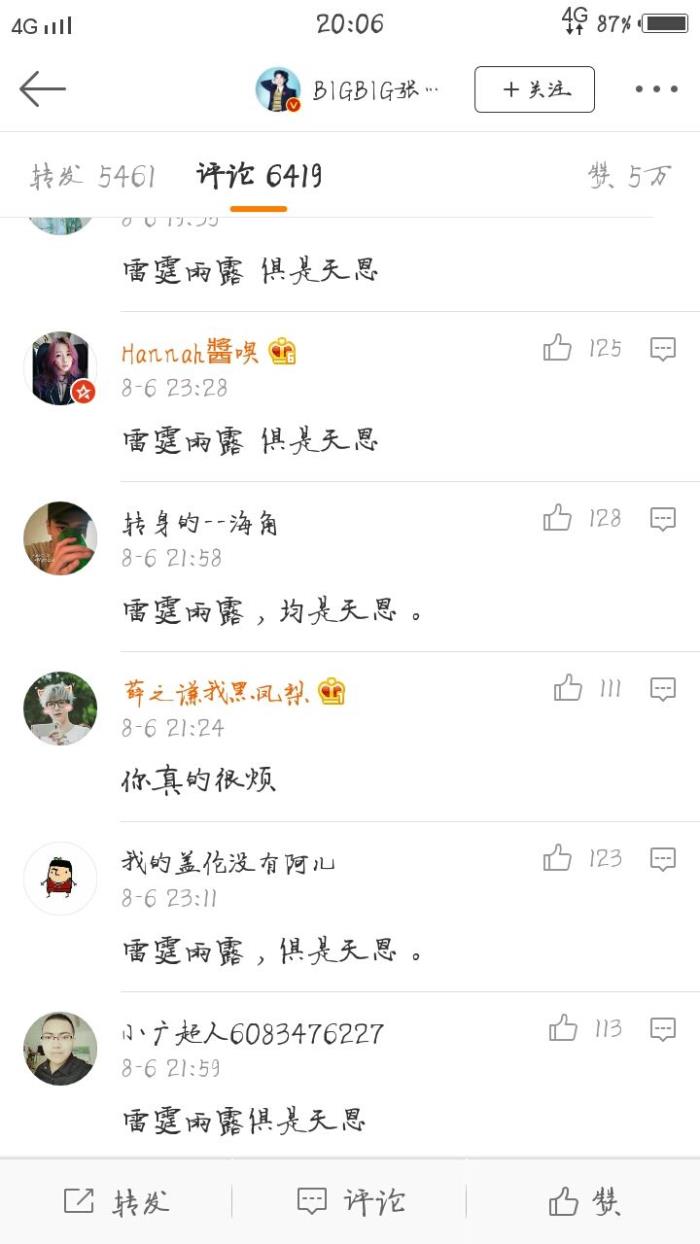Write a comment using the bottom 评论 button

350,1201
